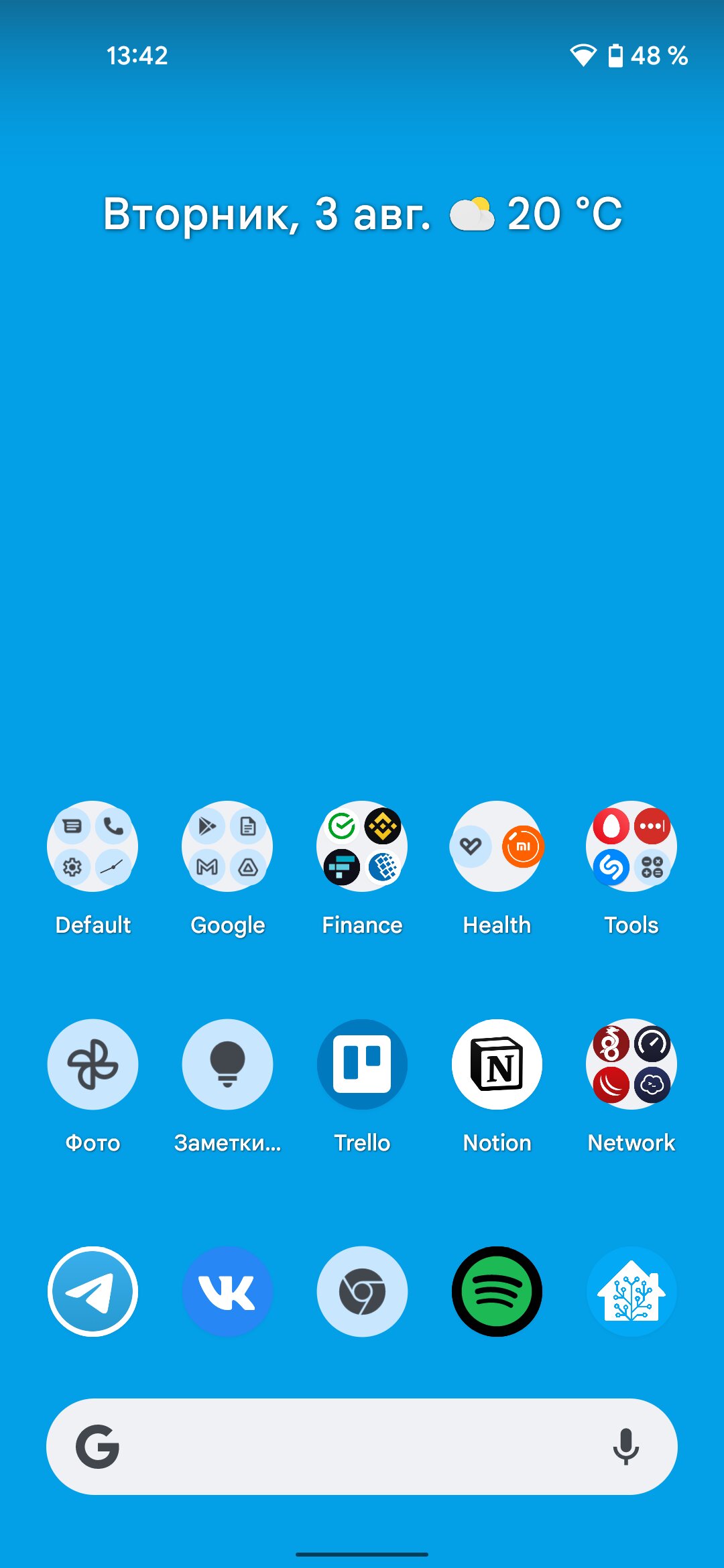Launch Telegram from the dock
The width and height of the screenshot is (724, 1568).
tap(93, 1291)
